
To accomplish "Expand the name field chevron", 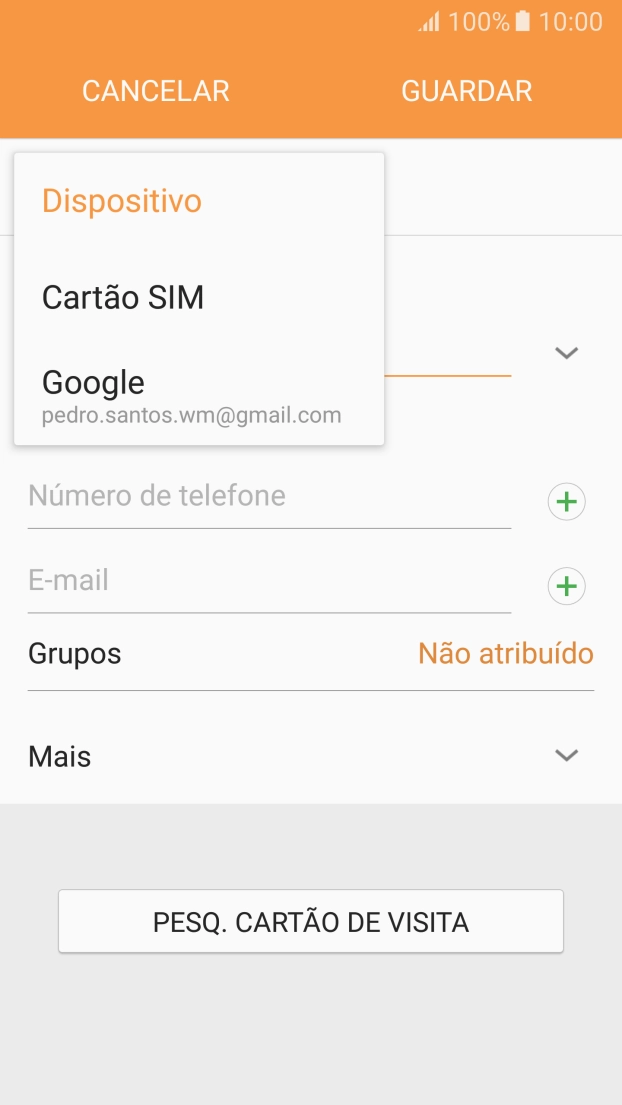I will point(567,353).
